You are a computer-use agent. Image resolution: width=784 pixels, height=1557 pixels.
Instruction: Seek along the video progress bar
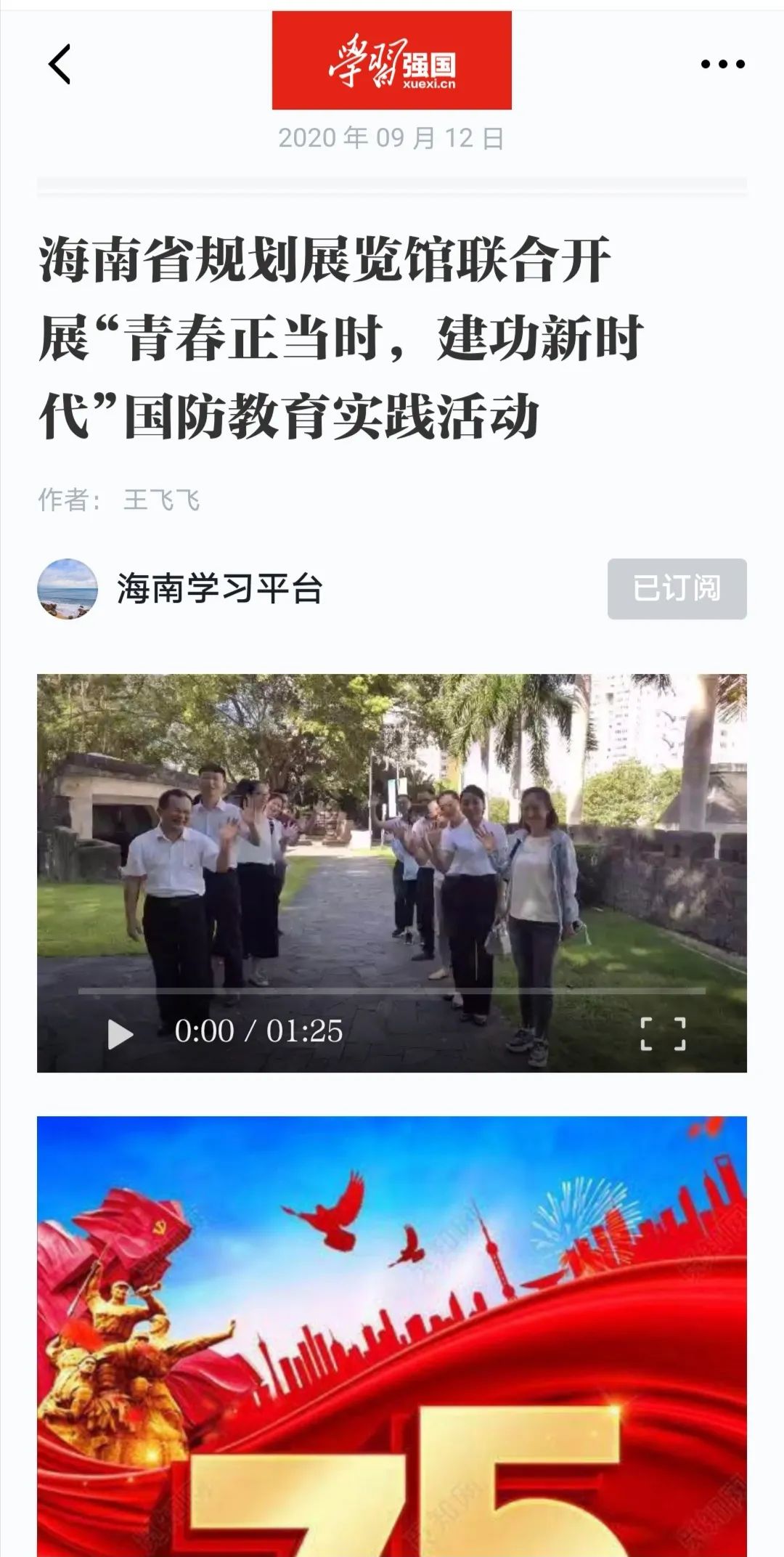[x=392, y=990]
